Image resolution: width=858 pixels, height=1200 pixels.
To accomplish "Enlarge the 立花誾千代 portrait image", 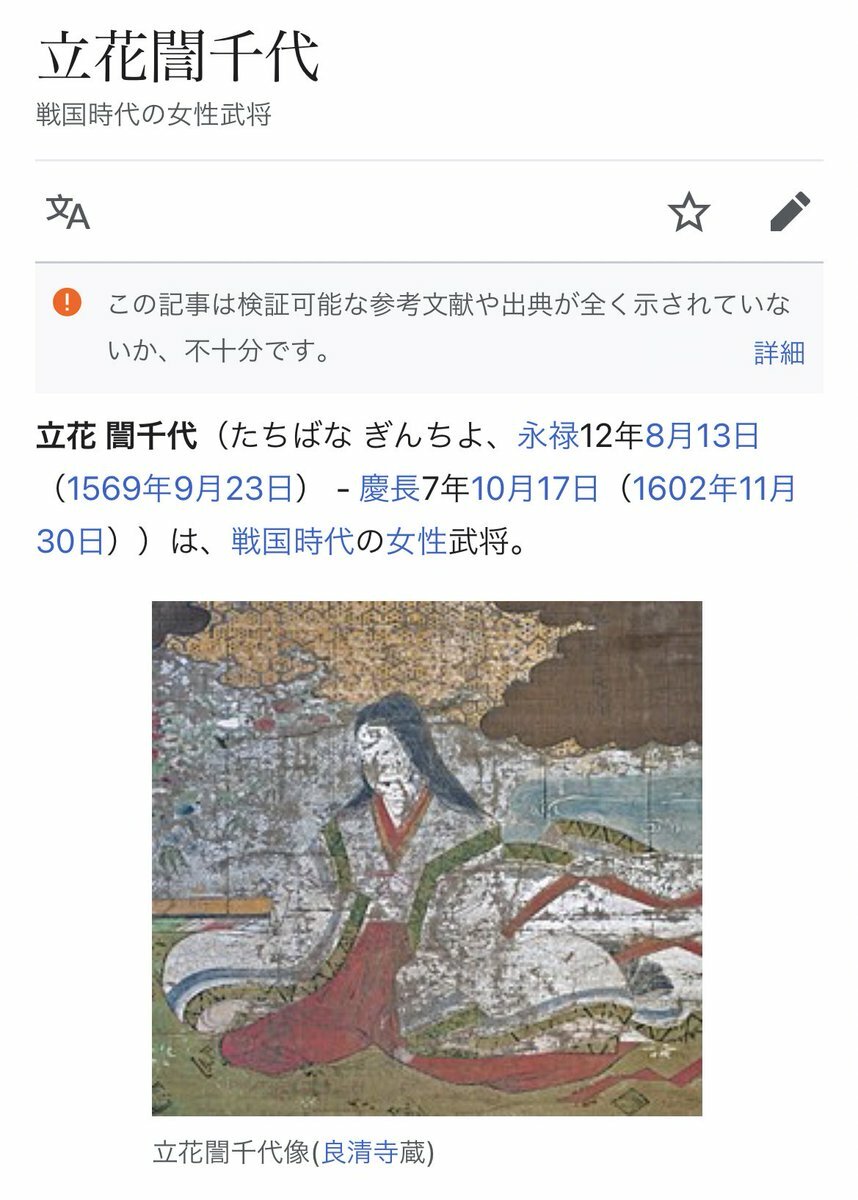I will 427,858.
